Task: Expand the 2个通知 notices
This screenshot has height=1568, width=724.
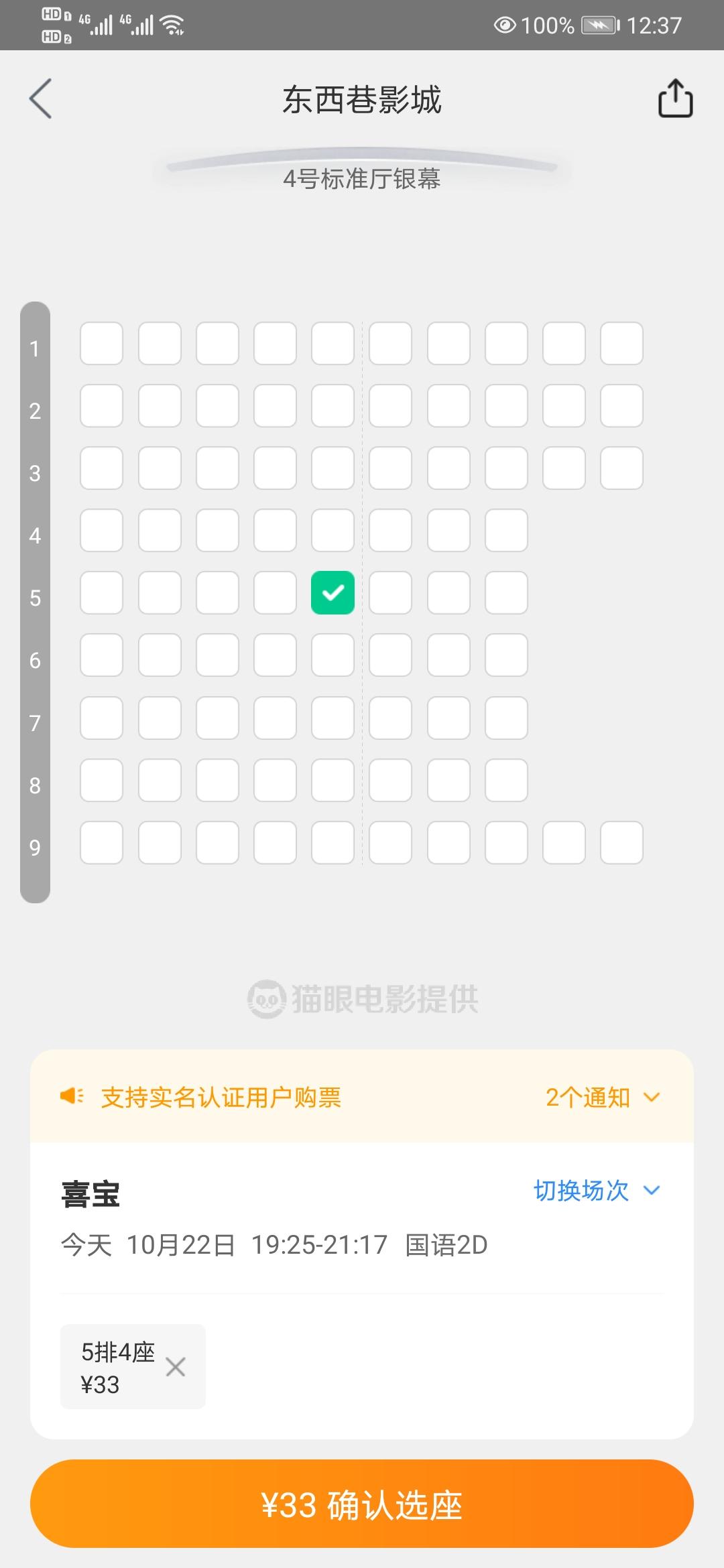Action: pos(603,1097)
